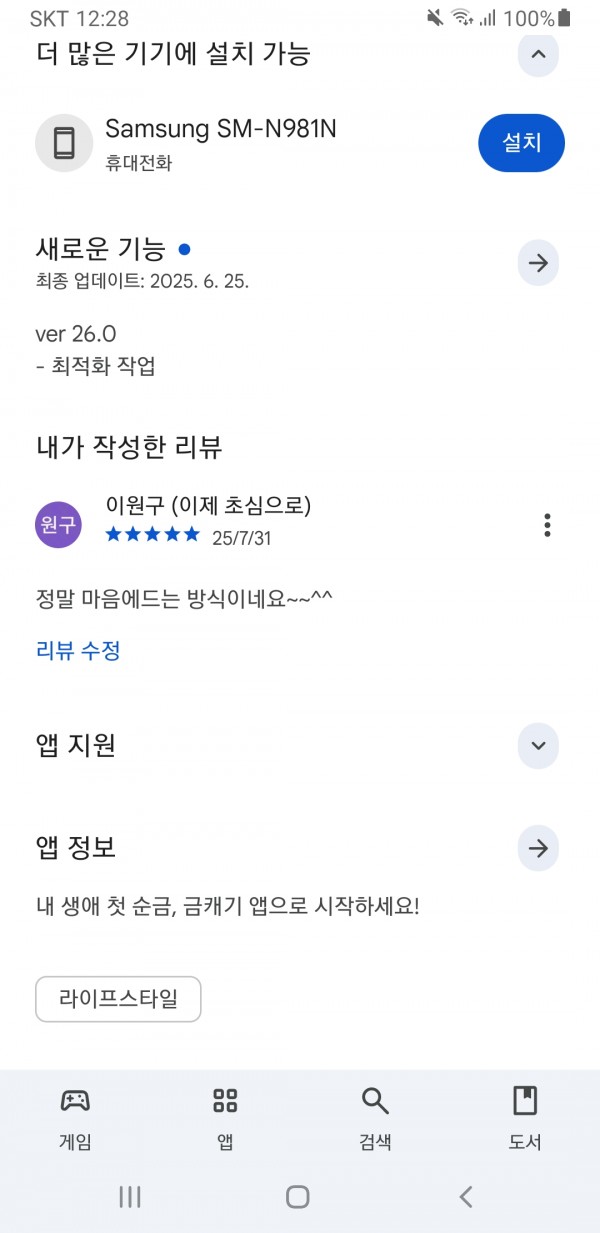The image size is (600, 1233).
Task: Select the 라이프스타일 chip
Action: [118, 999]
